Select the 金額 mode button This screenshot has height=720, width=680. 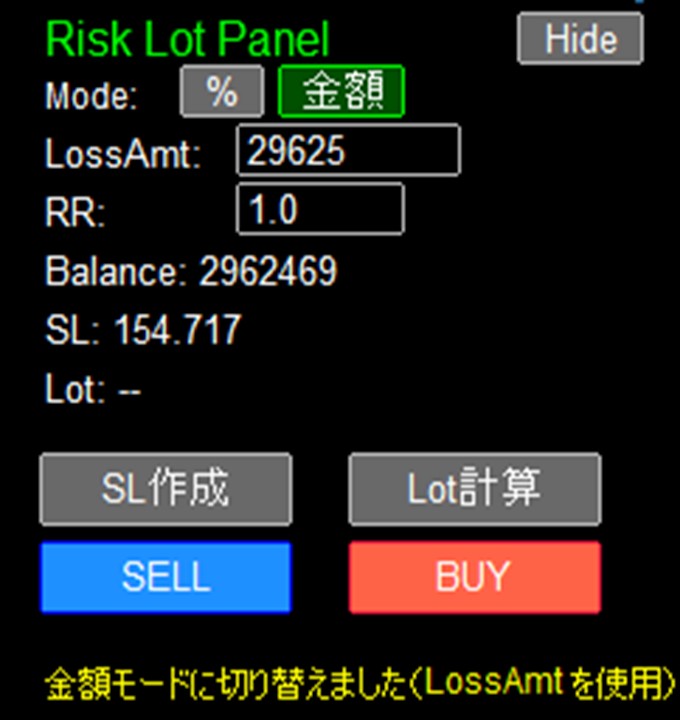coord(341,92)
